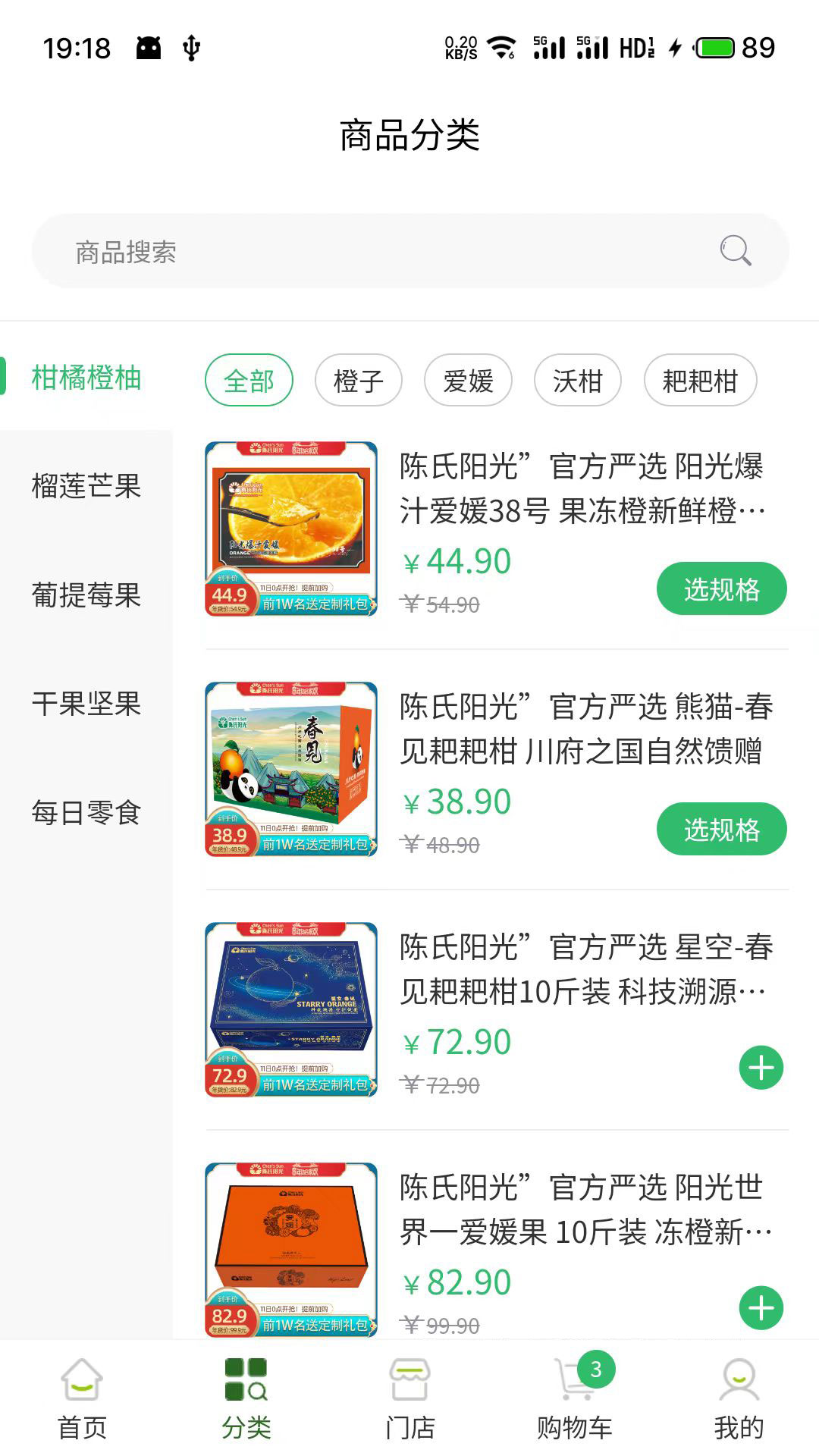Choose specs for 阳光爆汁爱媛38号
This screenshot has height=1456, width=819.
(721, 589)
